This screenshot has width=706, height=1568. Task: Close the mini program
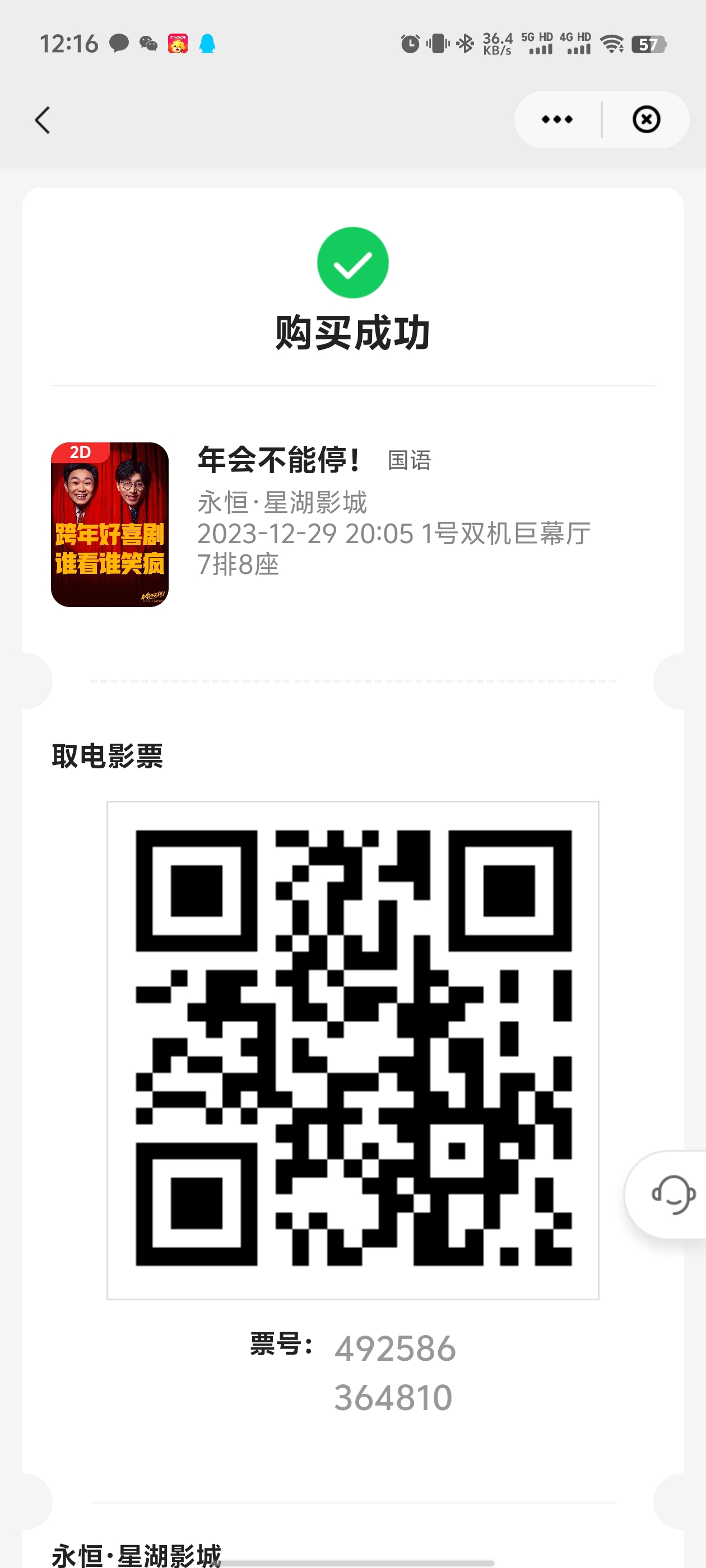(645, 119)
